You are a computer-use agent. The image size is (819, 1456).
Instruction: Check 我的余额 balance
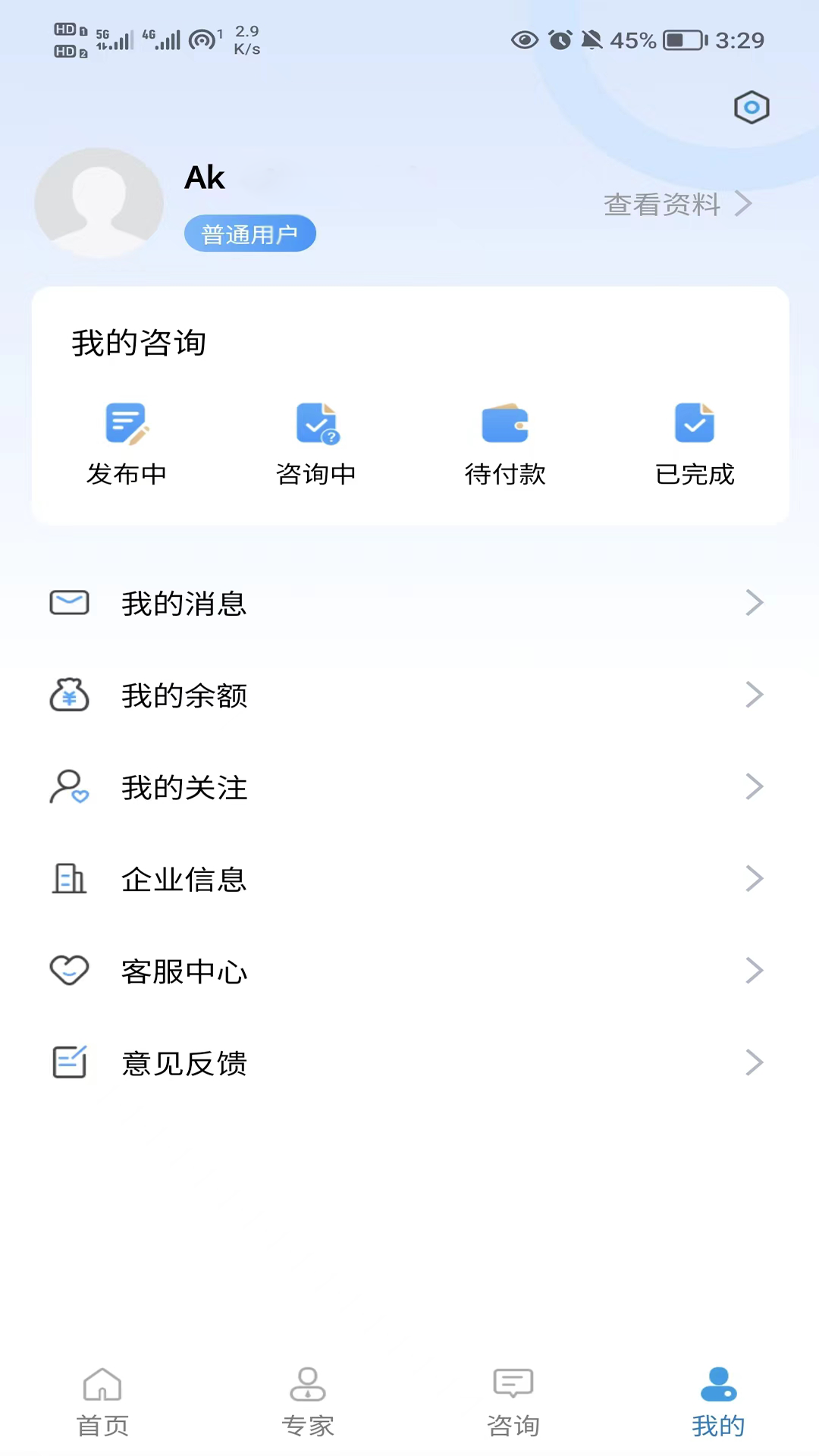pos(409,695)
